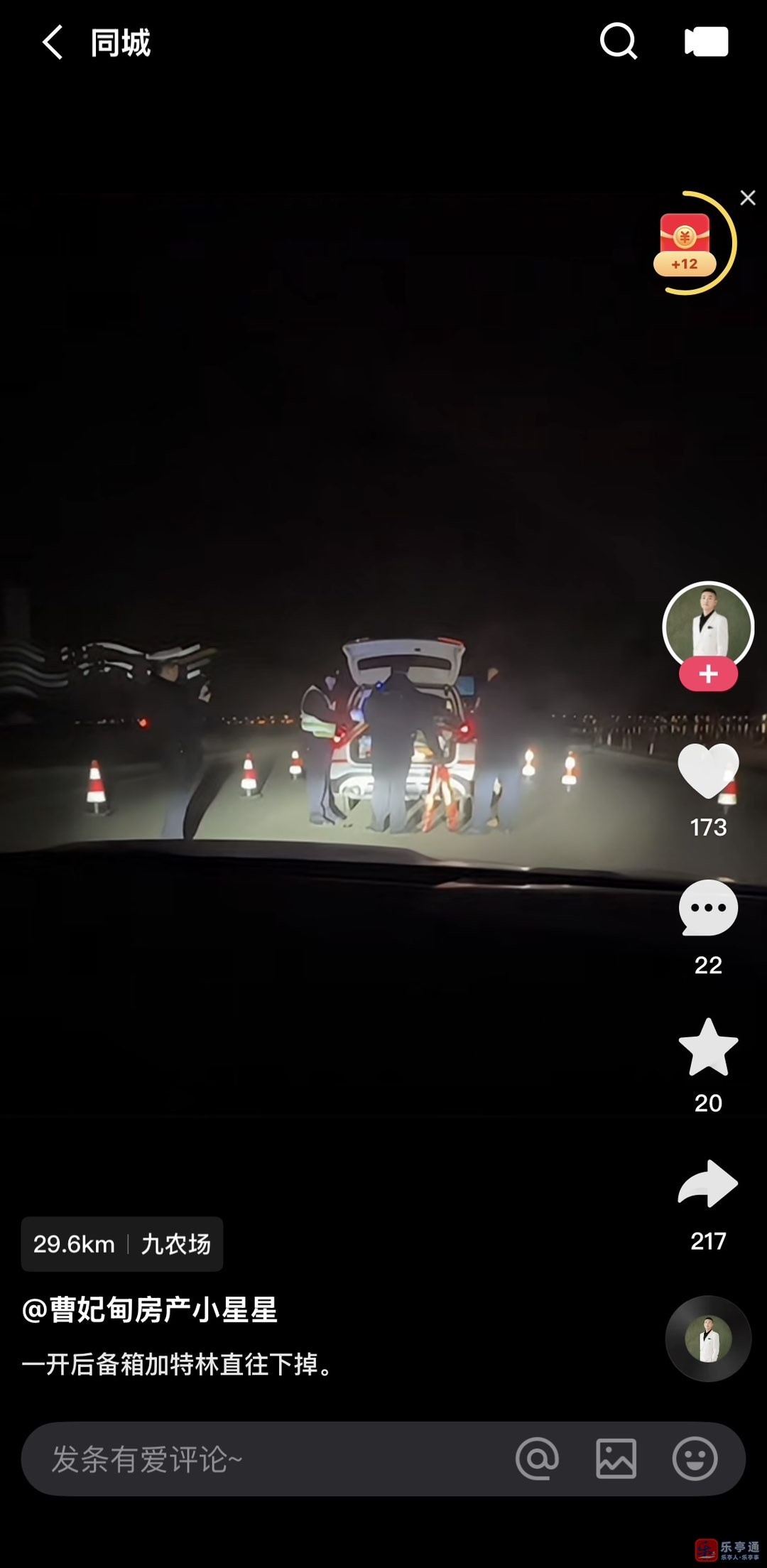Open the camera recording icon
The width and height of the screenshot is (767, 1568).
coord(706,41)
